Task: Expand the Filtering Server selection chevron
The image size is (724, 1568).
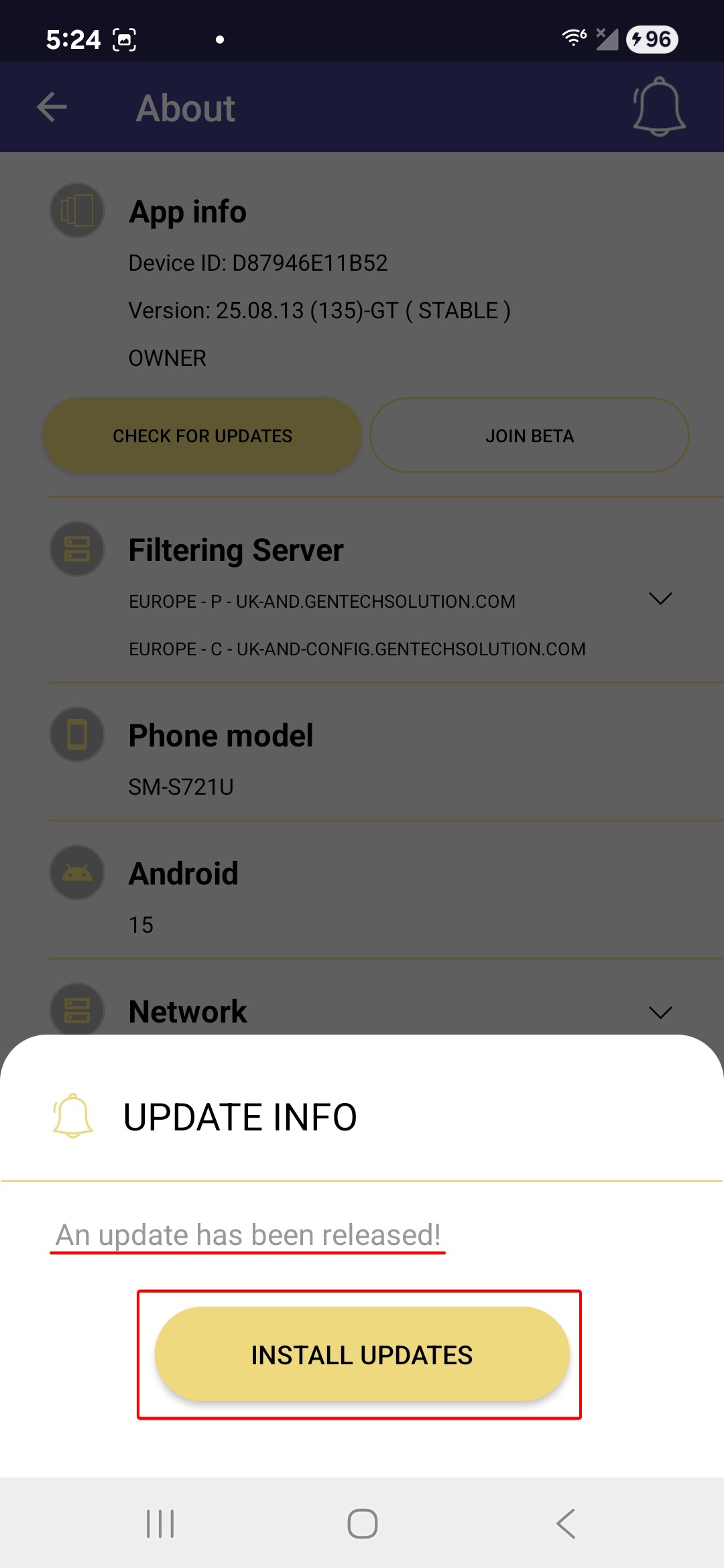Action: click(x=660, y=598)
